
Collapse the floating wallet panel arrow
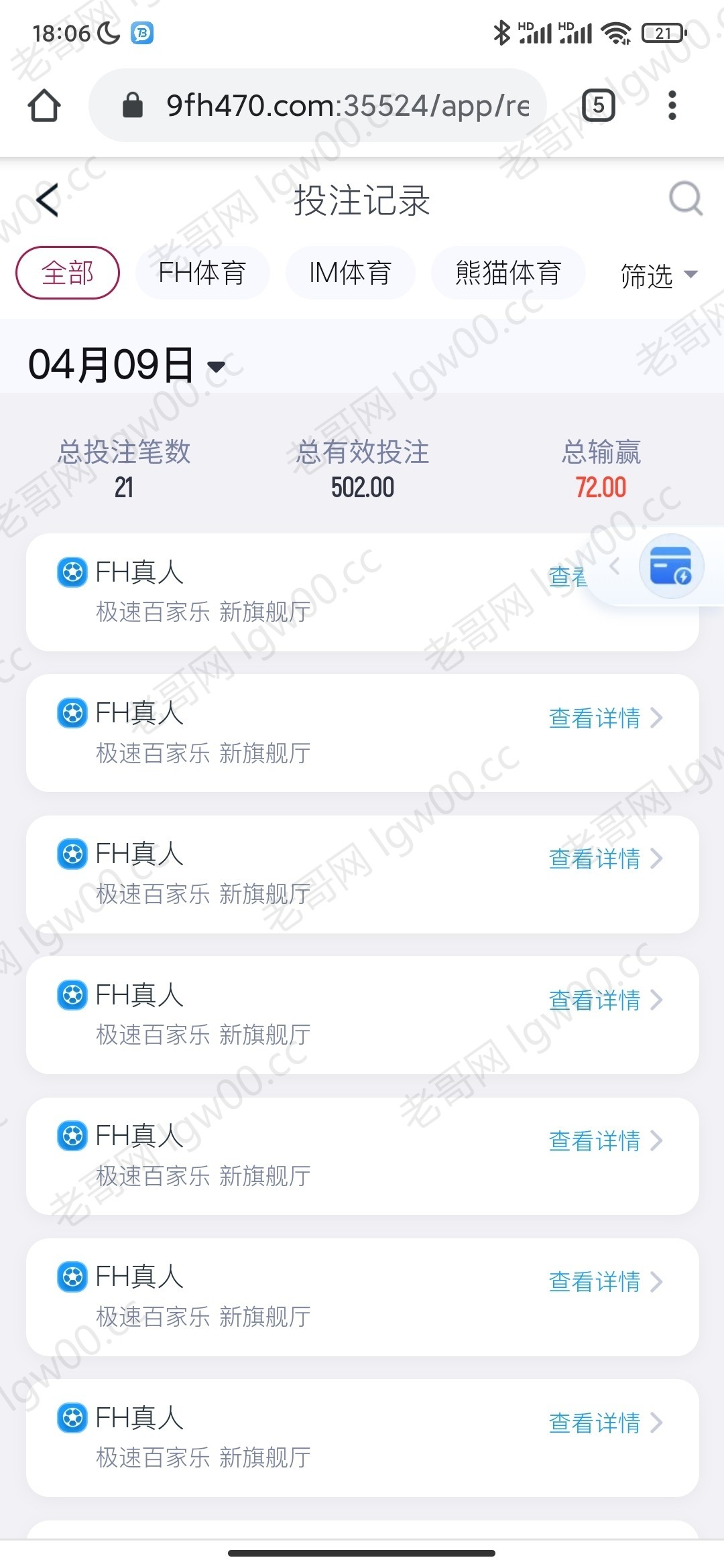tap(615, 567)
